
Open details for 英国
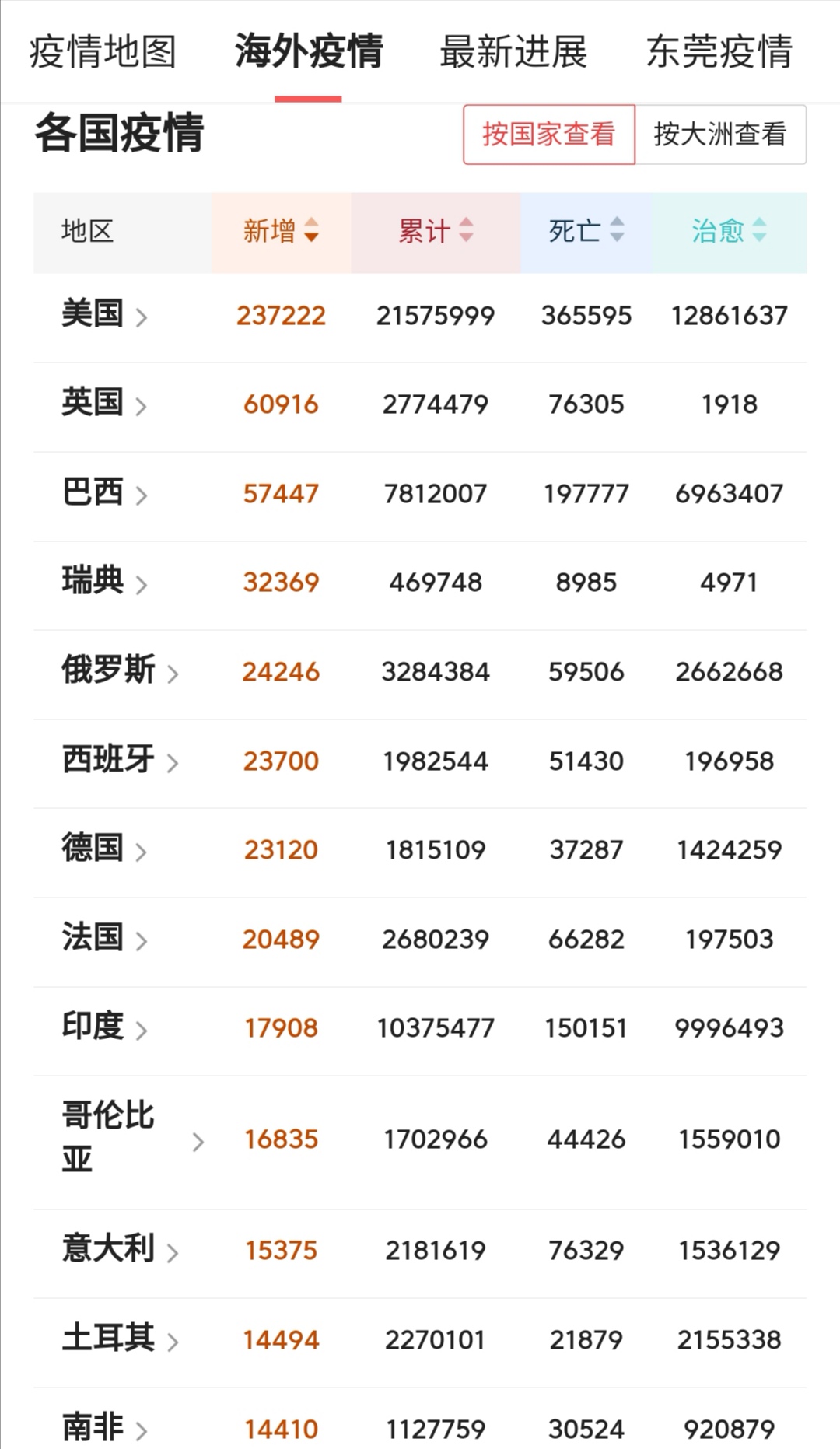pyautogui.click(x=104, y=404)
